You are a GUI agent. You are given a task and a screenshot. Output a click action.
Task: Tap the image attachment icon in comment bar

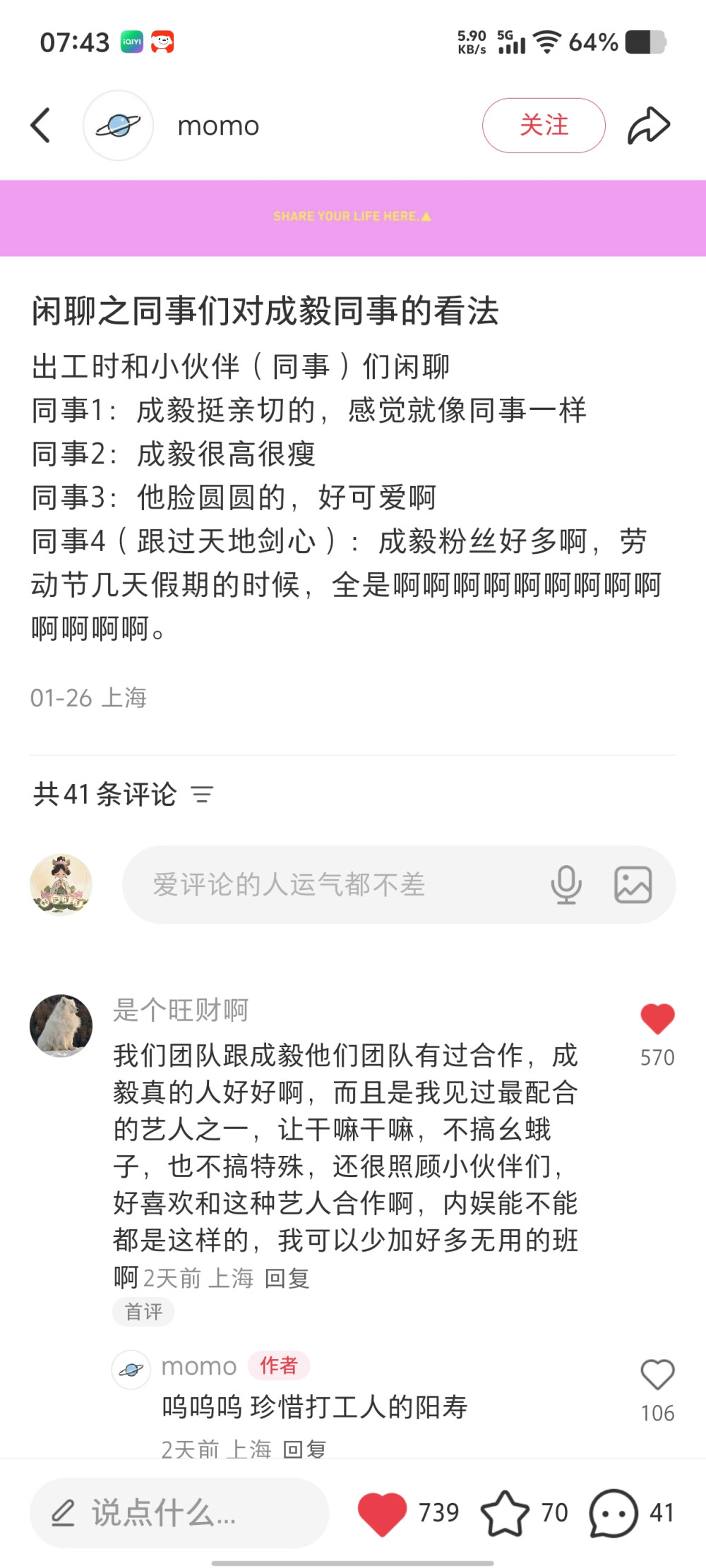coord(633,885)
